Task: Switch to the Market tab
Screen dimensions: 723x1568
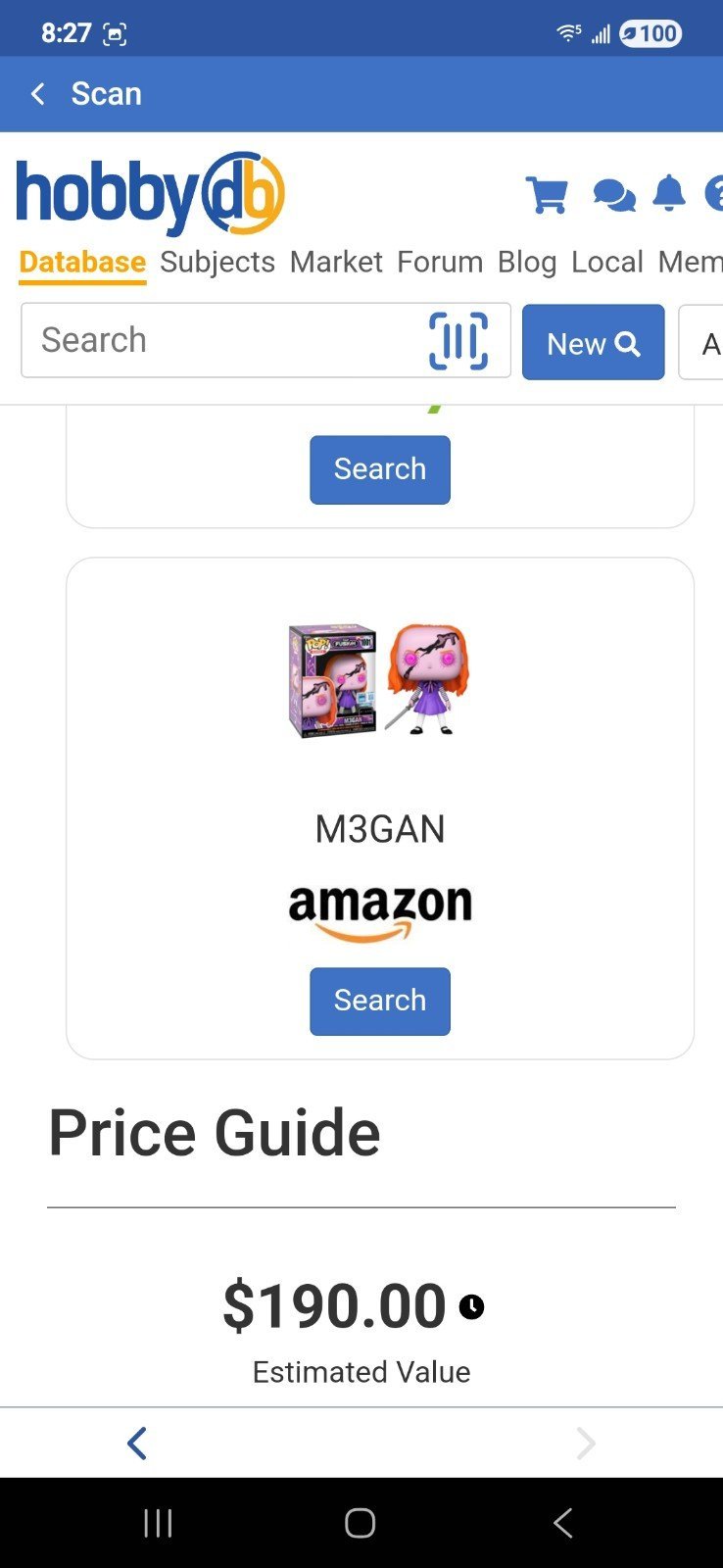Action: click(x=336, y=262)
